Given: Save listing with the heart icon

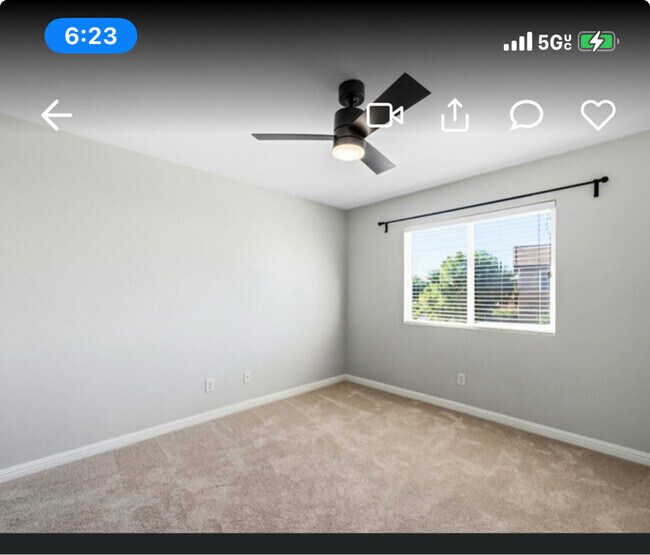Looking at the screenshot, I should pos(598,115).
